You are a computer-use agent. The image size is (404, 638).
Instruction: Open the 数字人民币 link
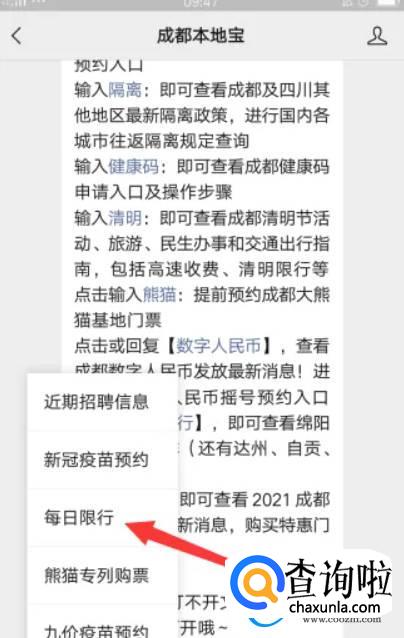[218, 346]
